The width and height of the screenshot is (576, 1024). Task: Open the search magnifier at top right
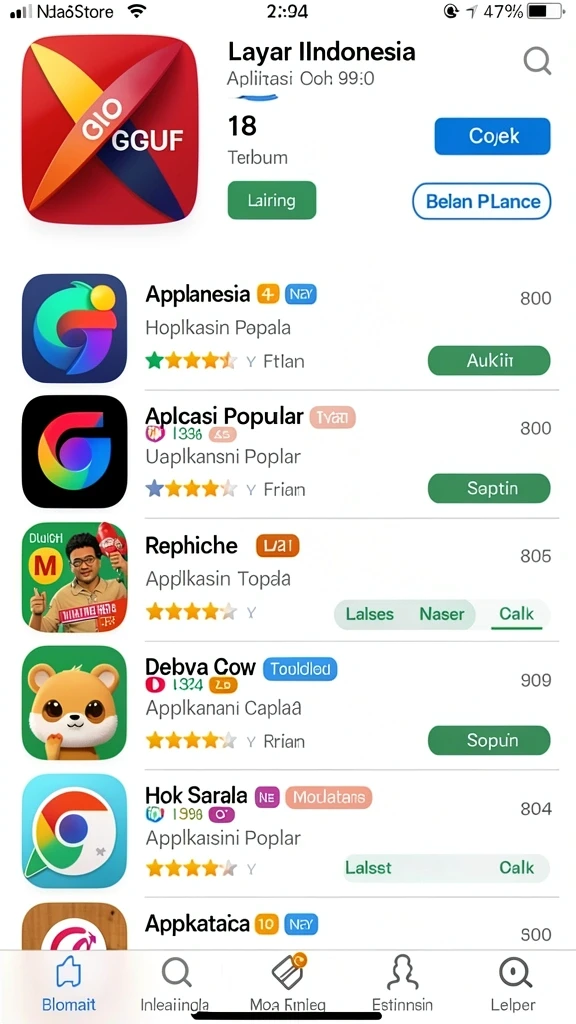point(537,61)
